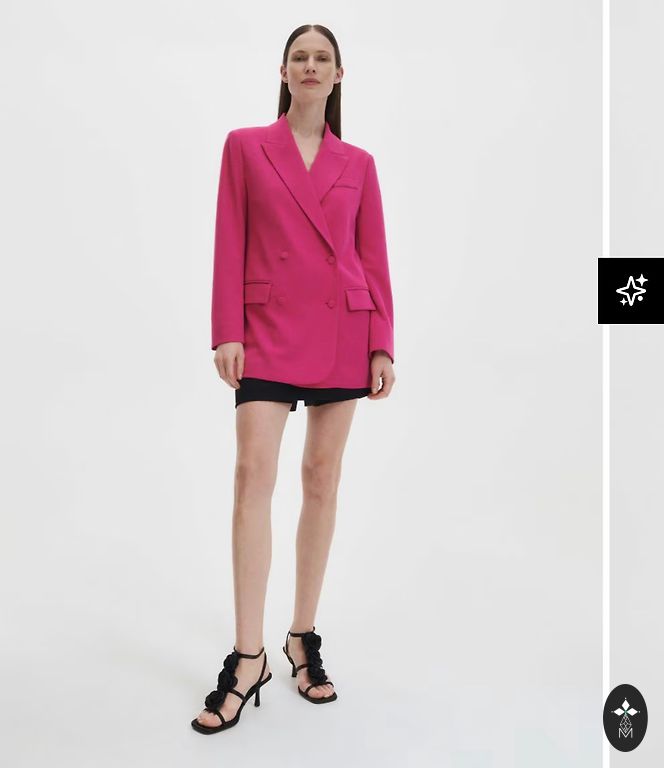Tap the black sparkle stars button
Screen dimensions: 664x768
631,291
